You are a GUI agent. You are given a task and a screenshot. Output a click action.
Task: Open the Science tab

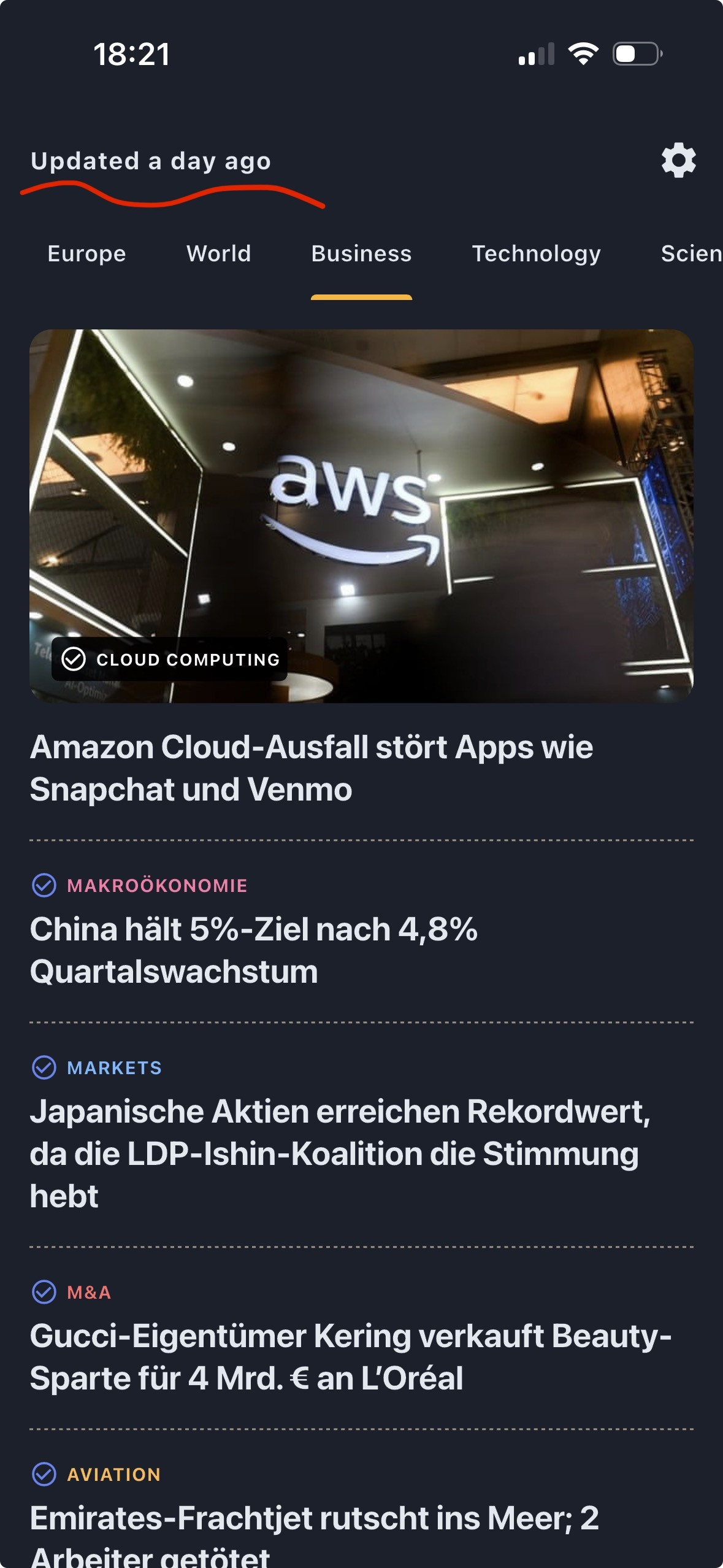(x=690, y=254)
